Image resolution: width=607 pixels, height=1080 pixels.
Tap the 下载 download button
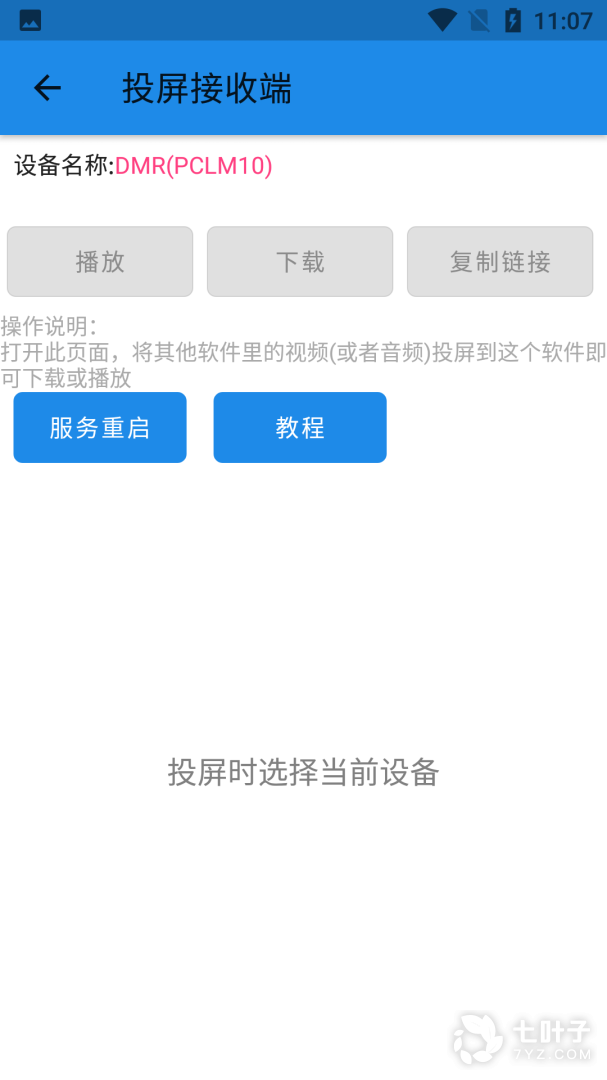[300, 262]
